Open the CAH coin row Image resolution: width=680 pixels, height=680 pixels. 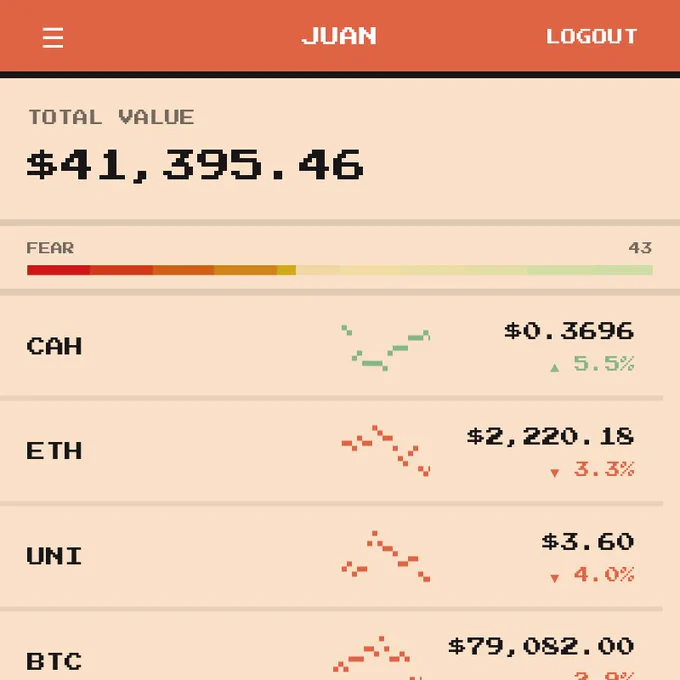331,346
